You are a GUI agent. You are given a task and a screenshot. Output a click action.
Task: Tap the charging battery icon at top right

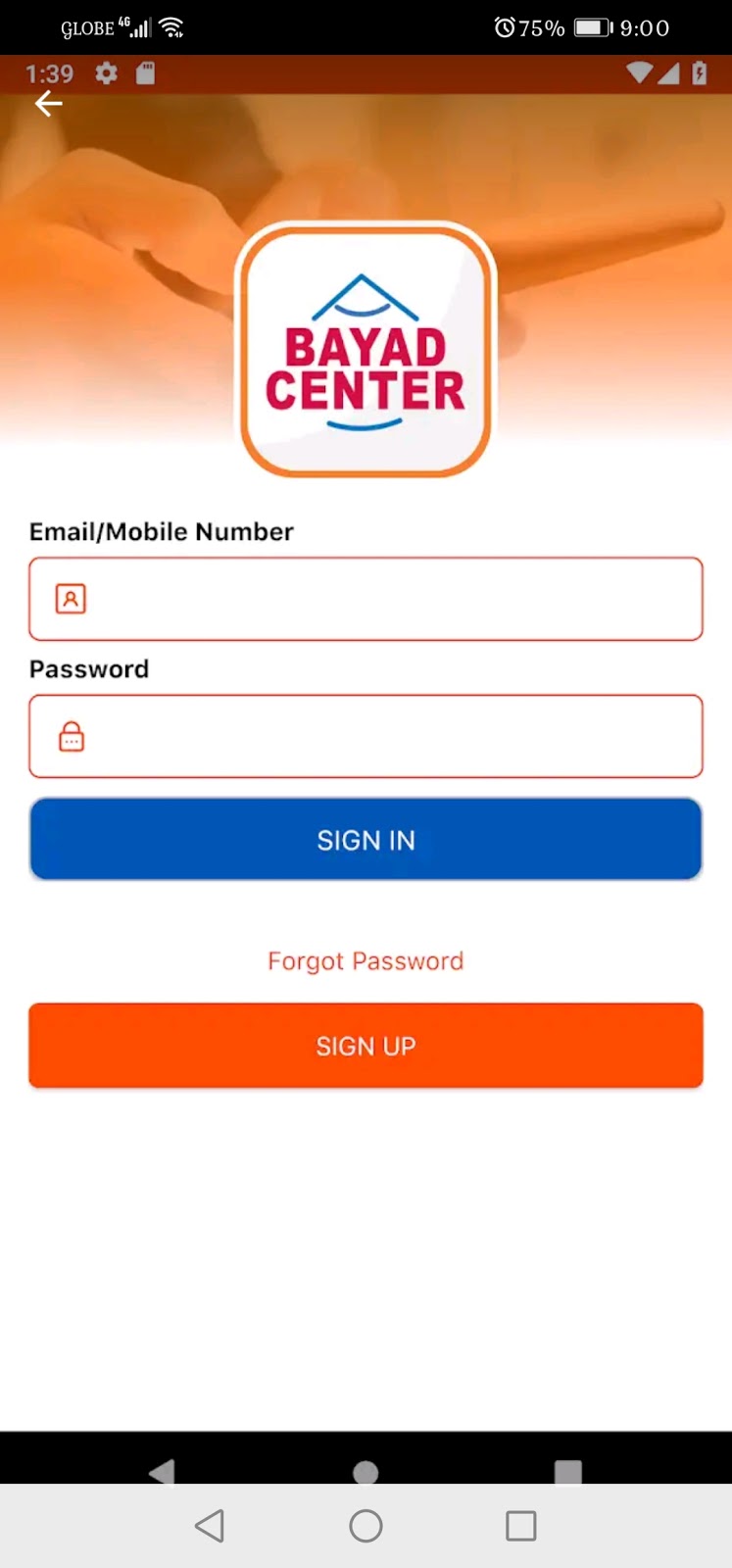point(700,73)
